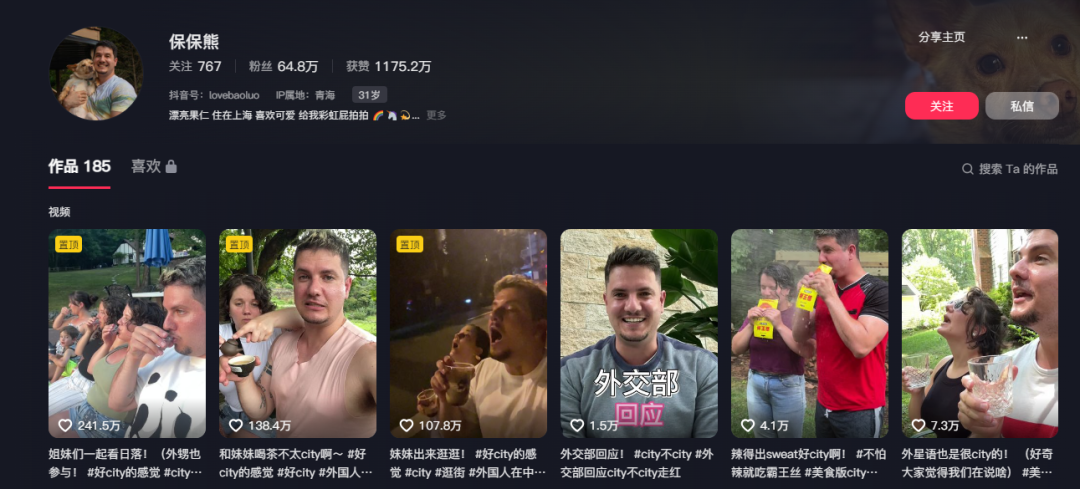This screenshot has width=1080, height=489.
Task: Play the video 姐妹们一起看日落
Action: tap(127, 333)
